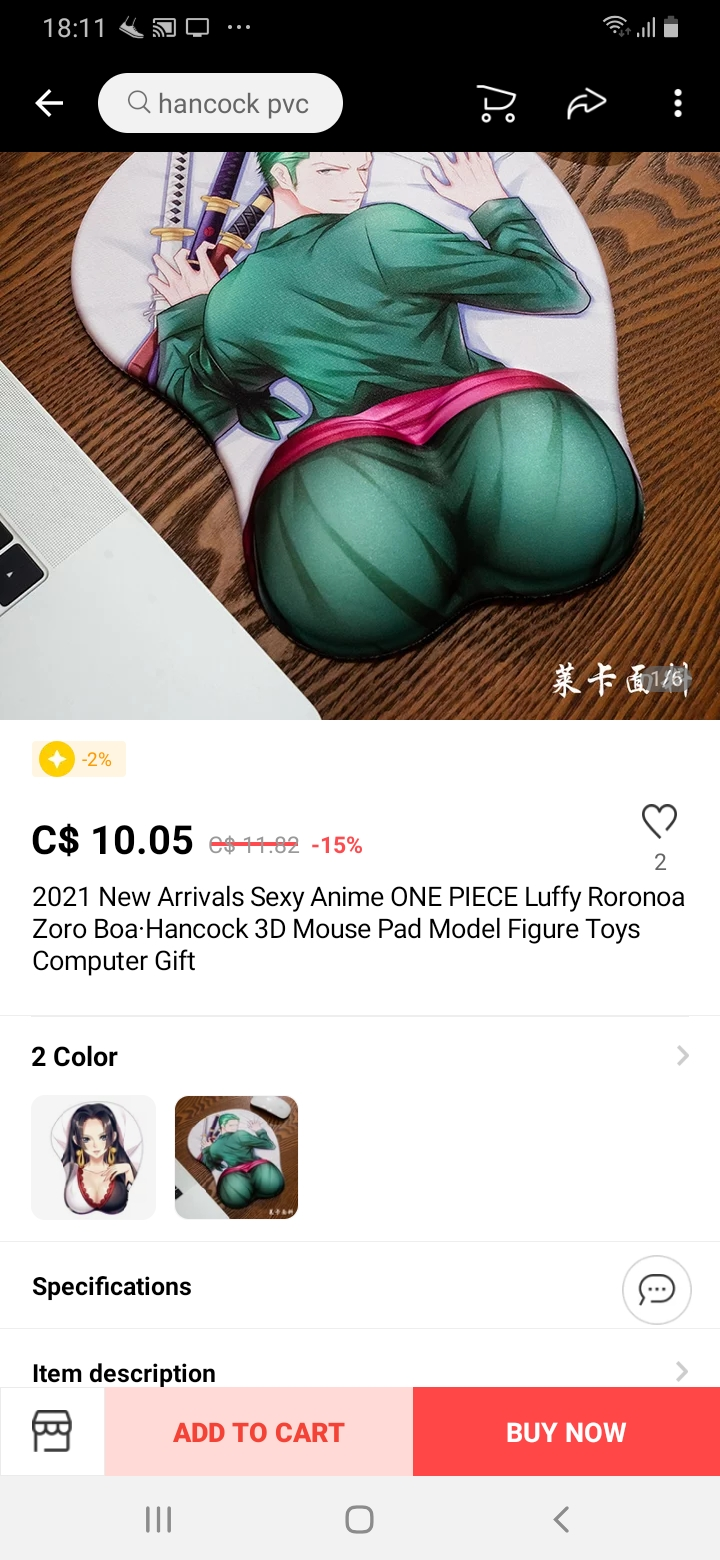Expand the Item description section
Screen dimensions: 720x1560
pos(681,1371)
